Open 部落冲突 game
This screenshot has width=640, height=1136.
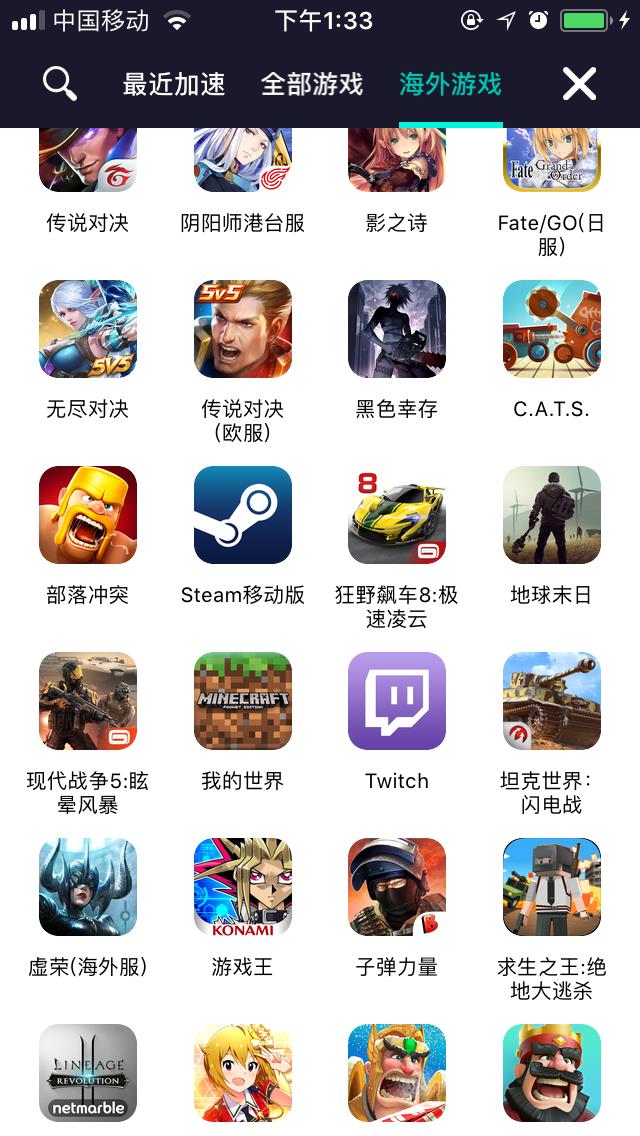88,515
